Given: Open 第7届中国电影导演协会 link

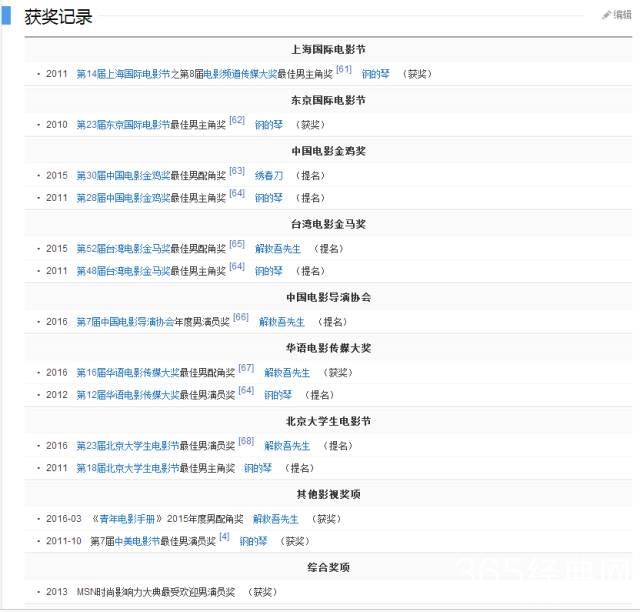Looking at the screenshot, I should pyautogui.click(x=125, y=322).
